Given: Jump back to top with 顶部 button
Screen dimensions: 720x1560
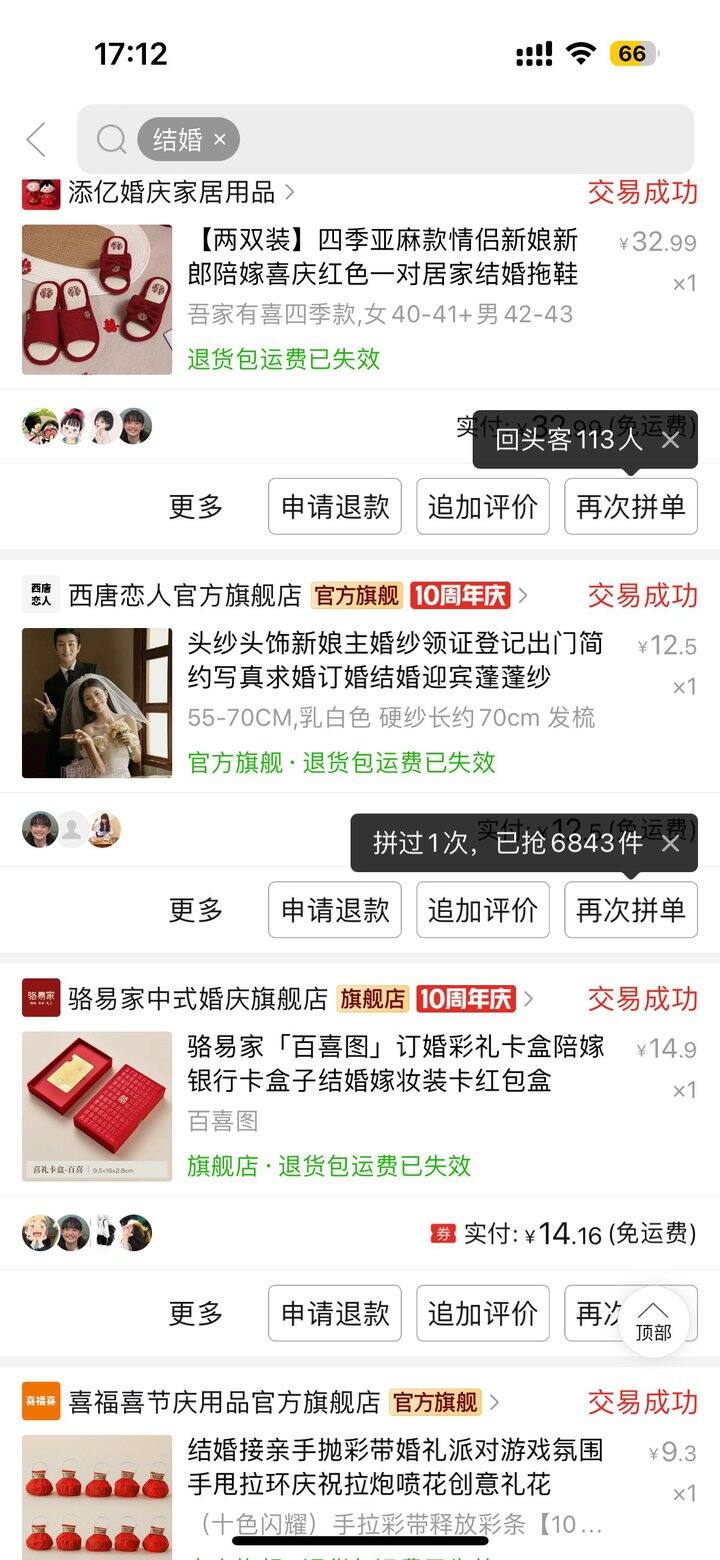Looking at the screenshot, I should tap(653, 1320).
